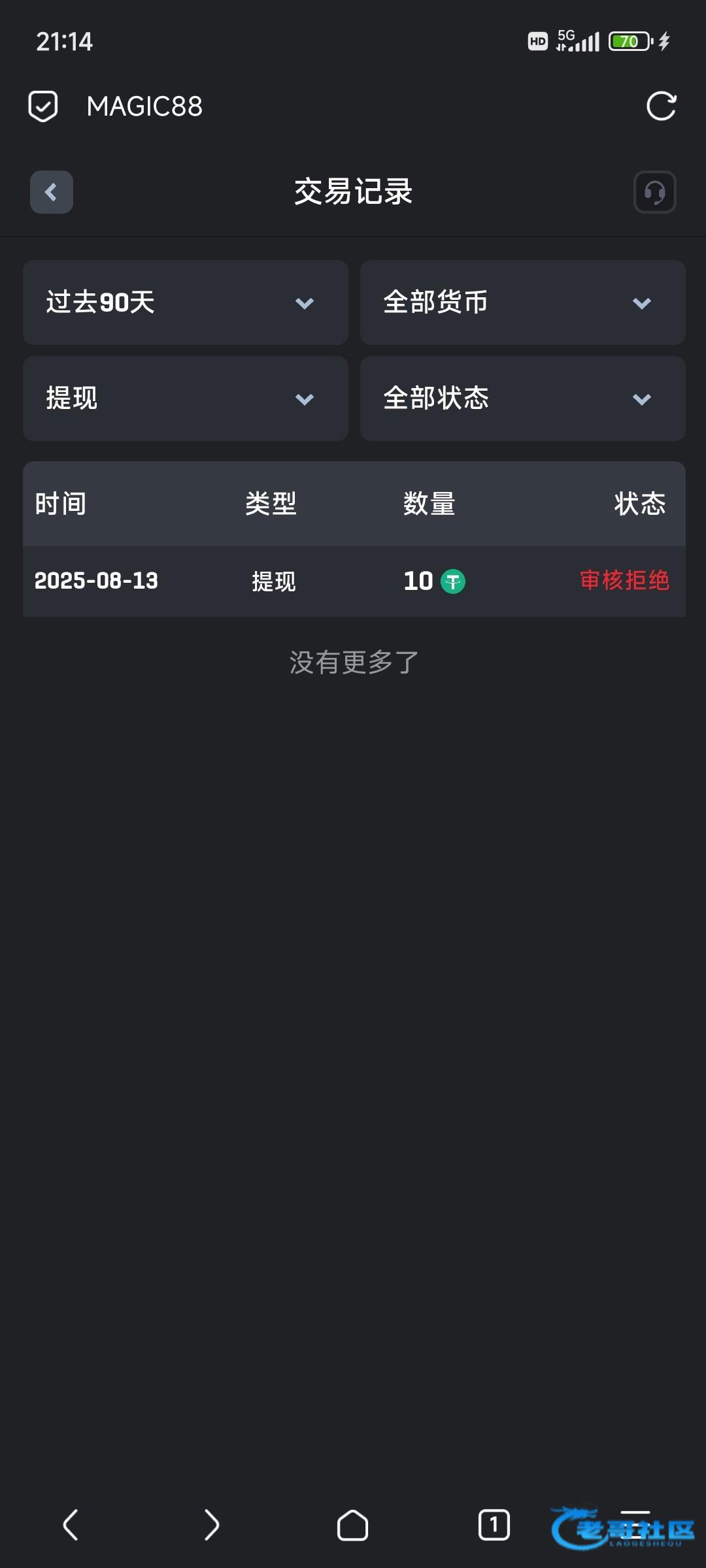This screenshot has height=1568, width=706.
Task: Open customer support headset icon
Action: (x=654, y=192)
